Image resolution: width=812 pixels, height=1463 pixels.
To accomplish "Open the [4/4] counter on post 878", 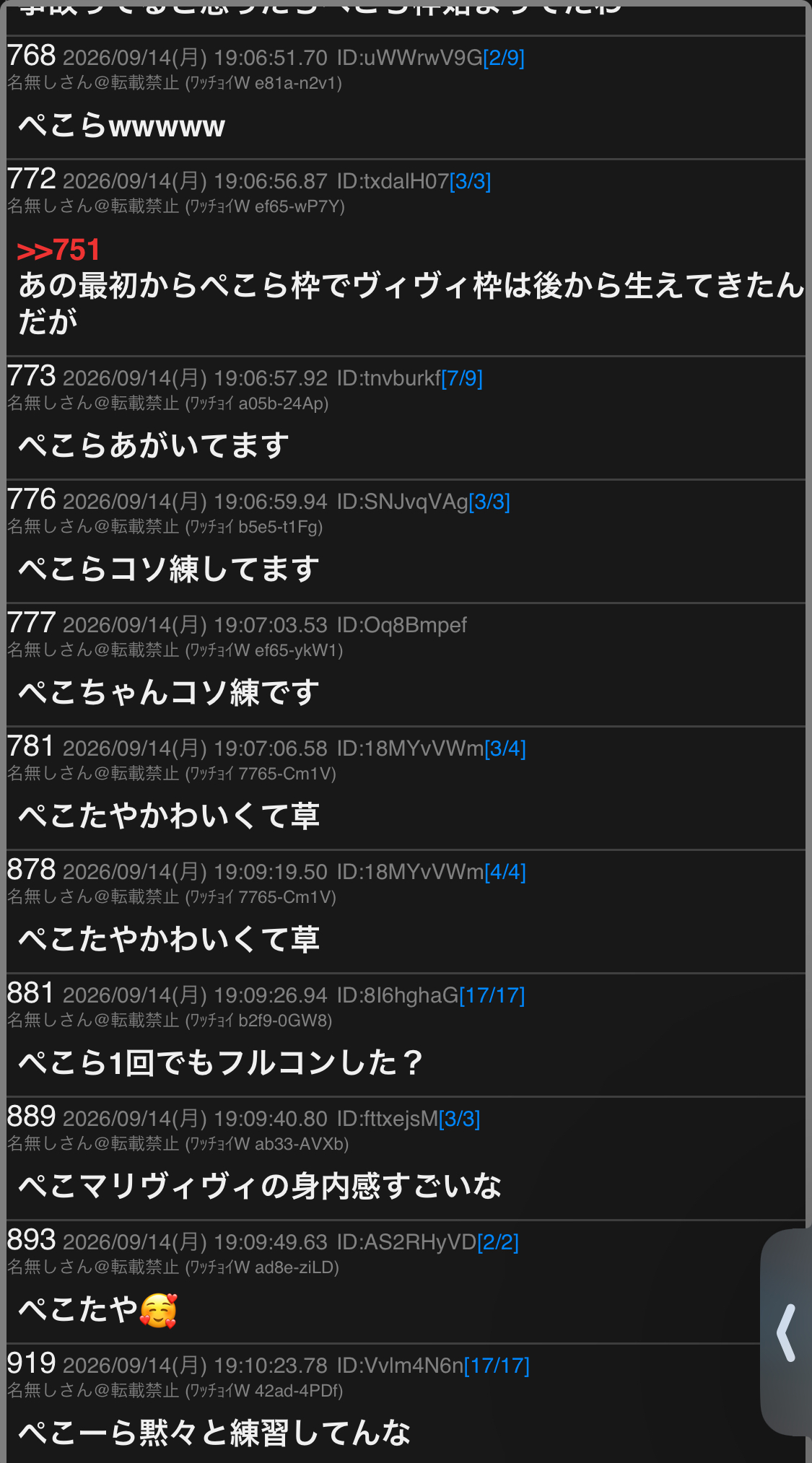I will coord(505,872).
